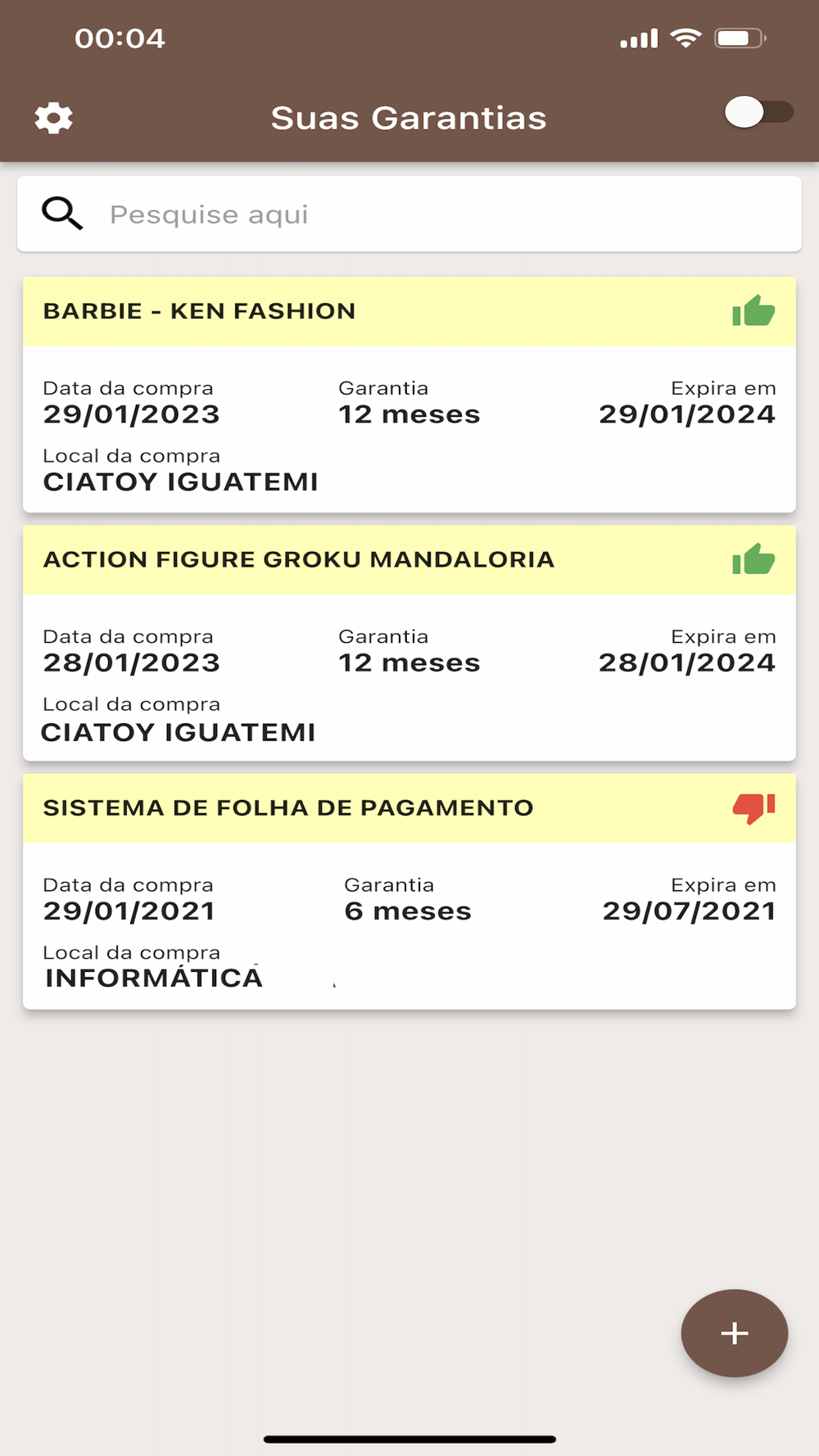The image size is (819, 1456).
Task: Open the Sistema de Folha de Pagamento card
Action: pyautogui.click(x=409, y=891)
